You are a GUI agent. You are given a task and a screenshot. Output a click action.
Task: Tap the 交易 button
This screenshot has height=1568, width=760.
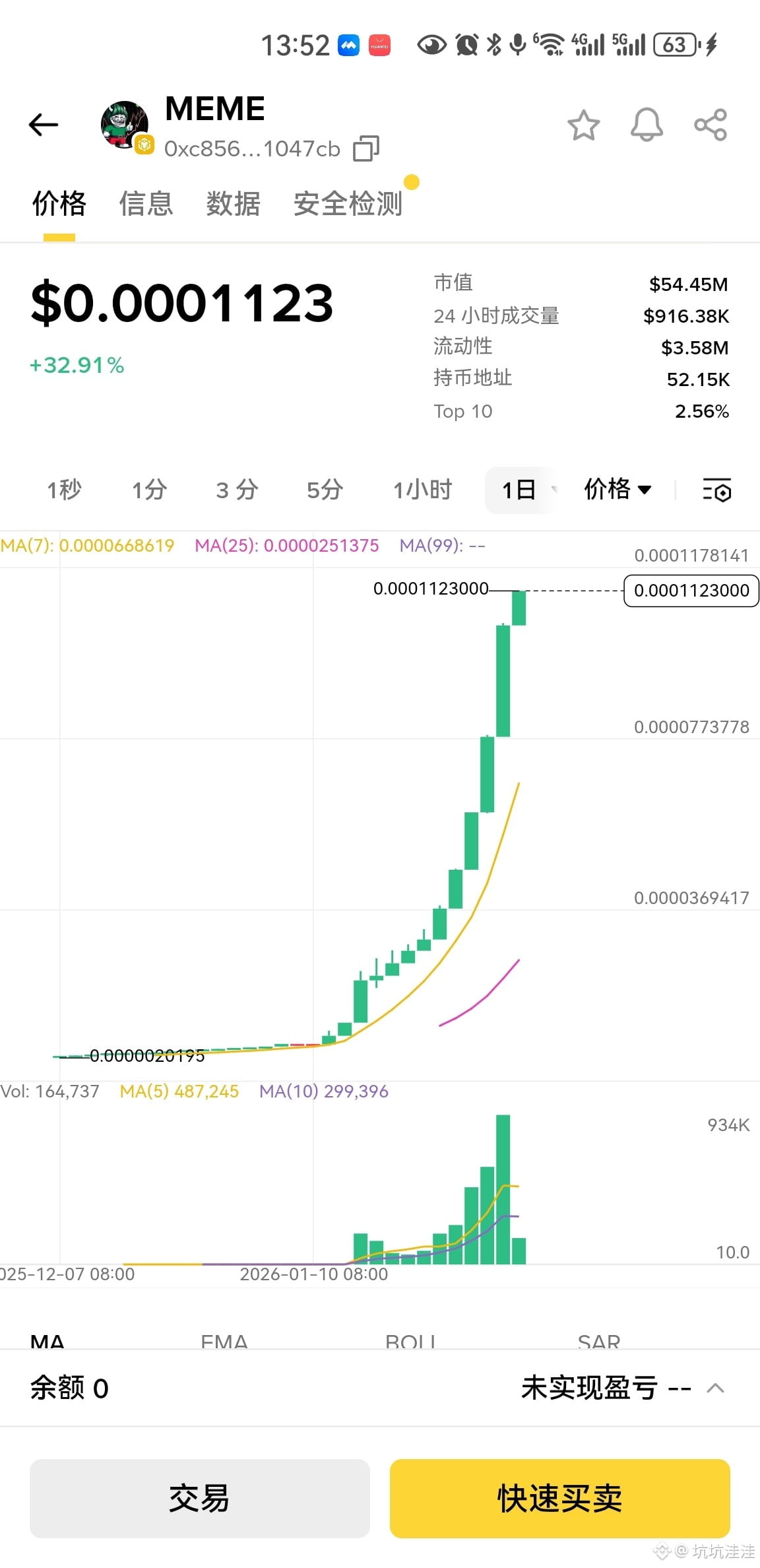point(199,1498)
